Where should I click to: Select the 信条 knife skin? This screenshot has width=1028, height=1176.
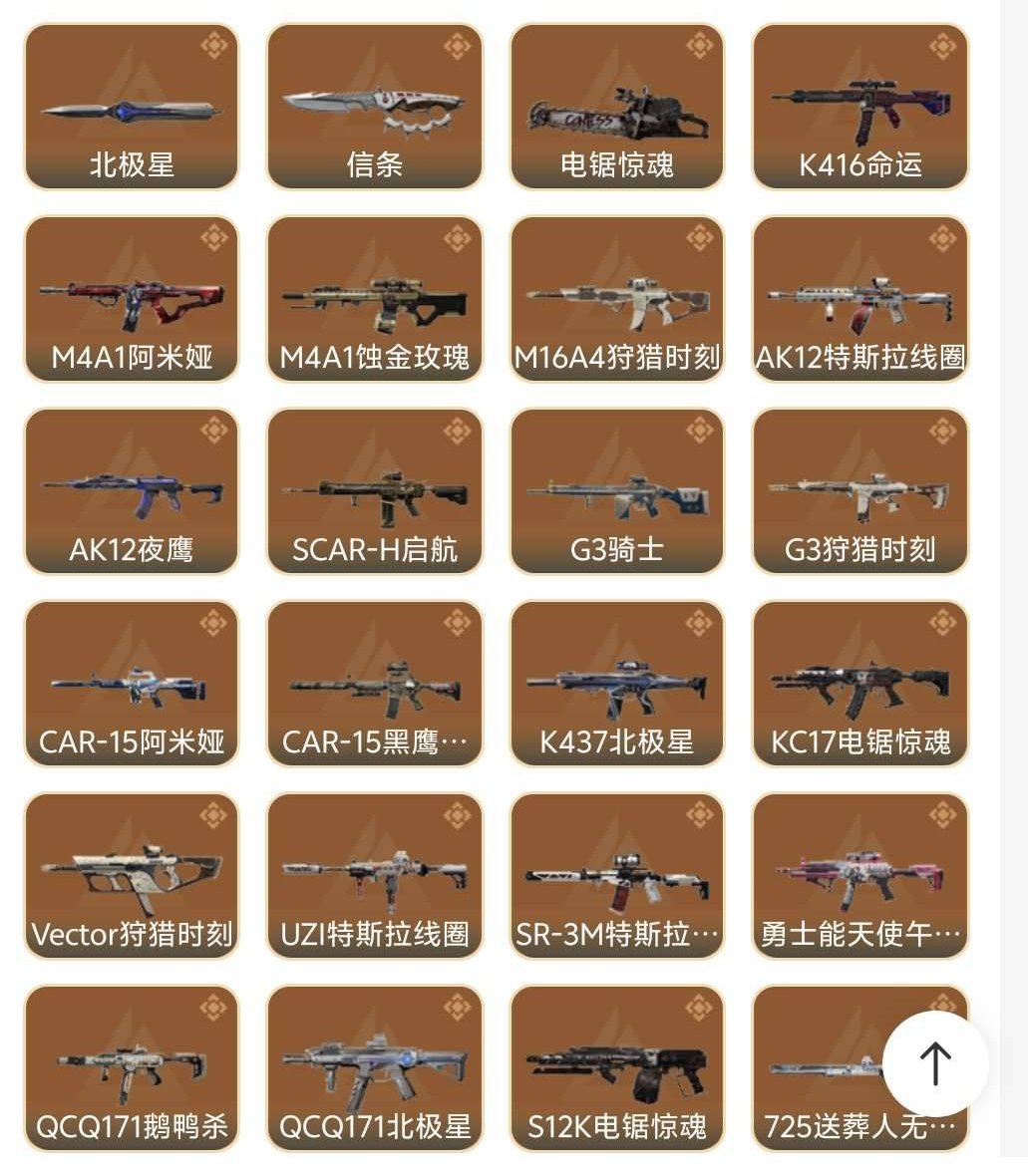[375, 108]
